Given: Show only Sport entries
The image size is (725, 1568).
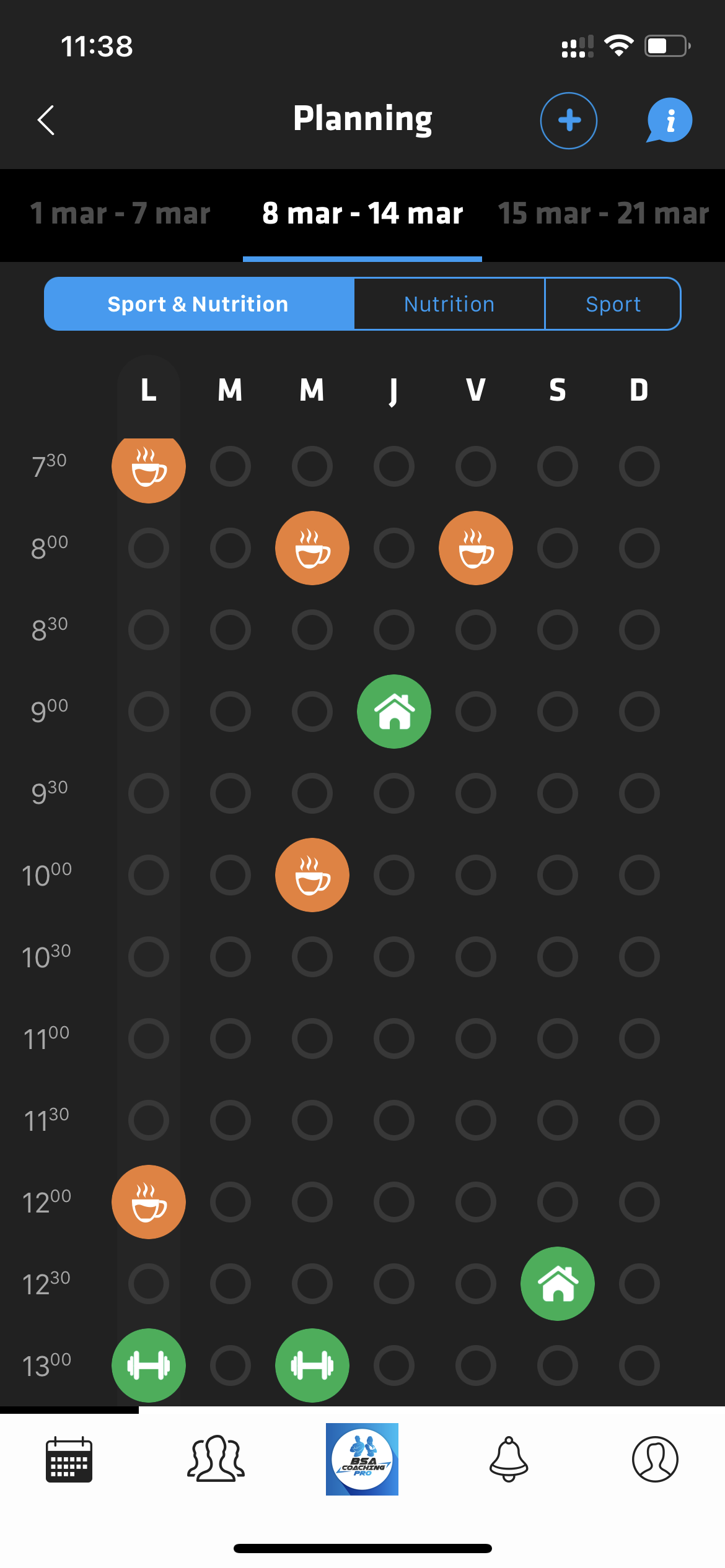Looking at the screenshot, I should pyautogui.click(x=613, y=304).
